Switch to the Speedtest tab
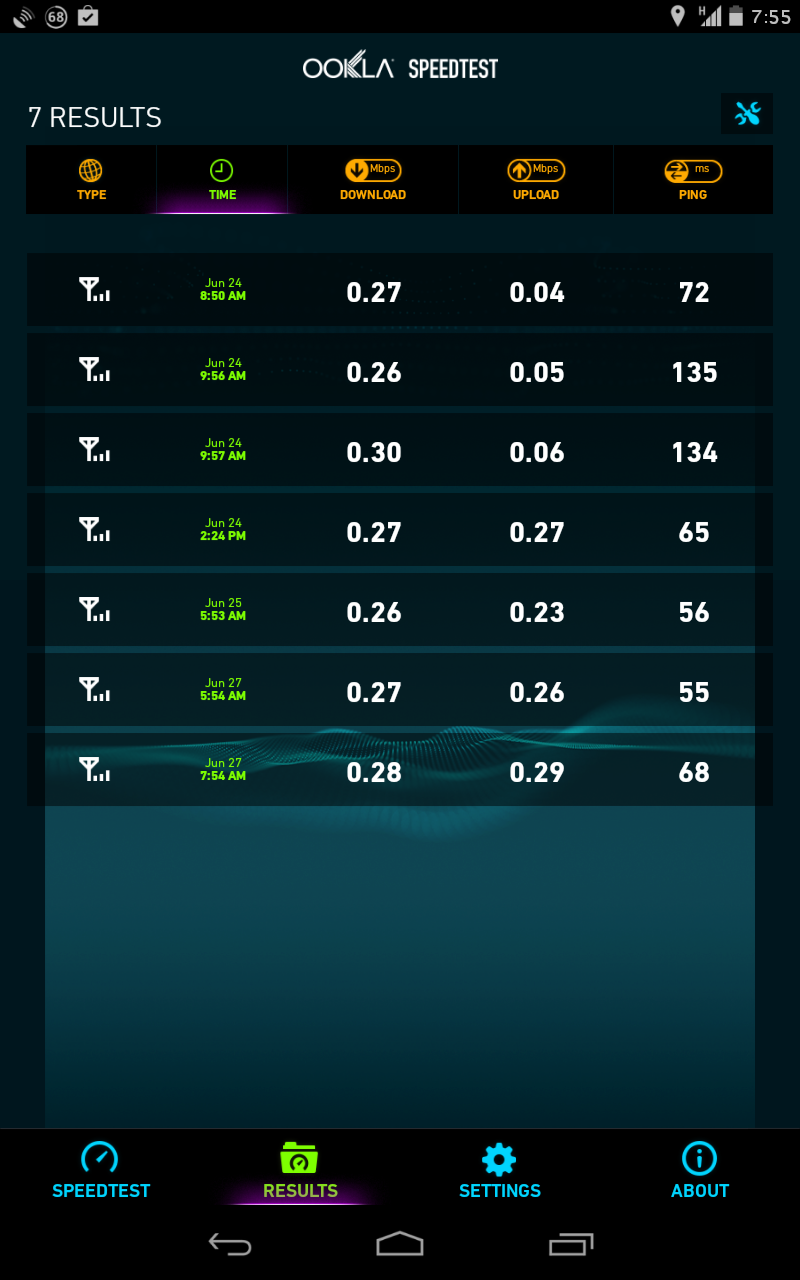Image resolution: width=800 pixels, height=1280 pixels. (100, 1170)
